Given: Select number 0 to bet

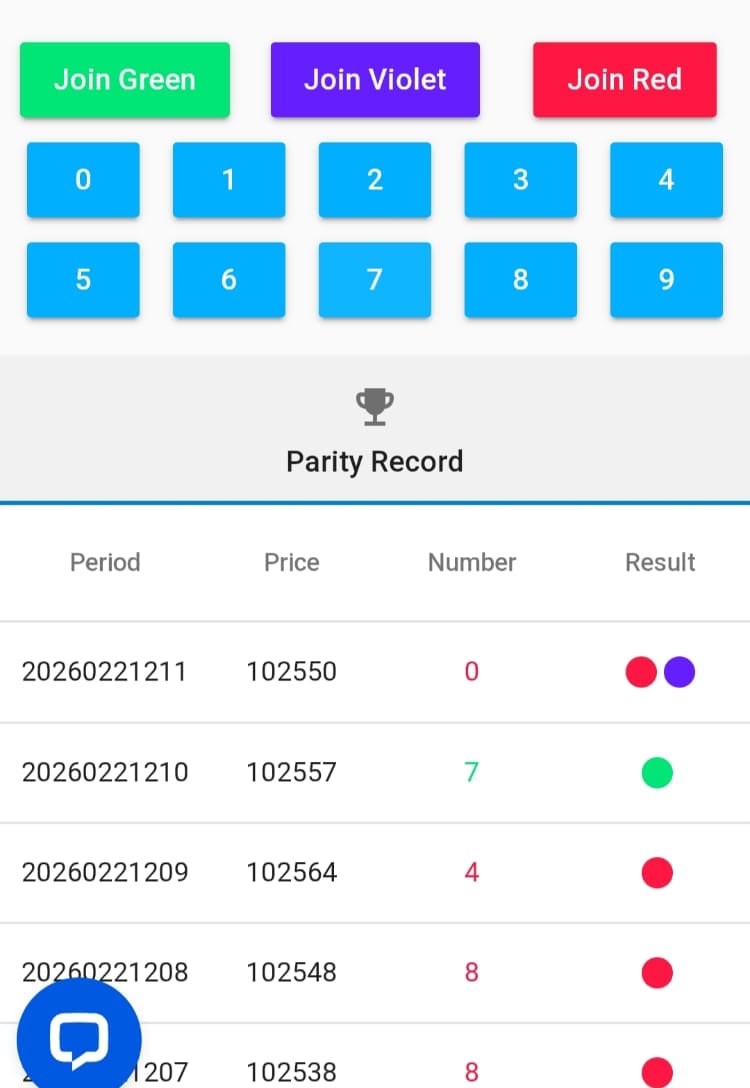Looking at the screenshot, I should tap(83, 180).
